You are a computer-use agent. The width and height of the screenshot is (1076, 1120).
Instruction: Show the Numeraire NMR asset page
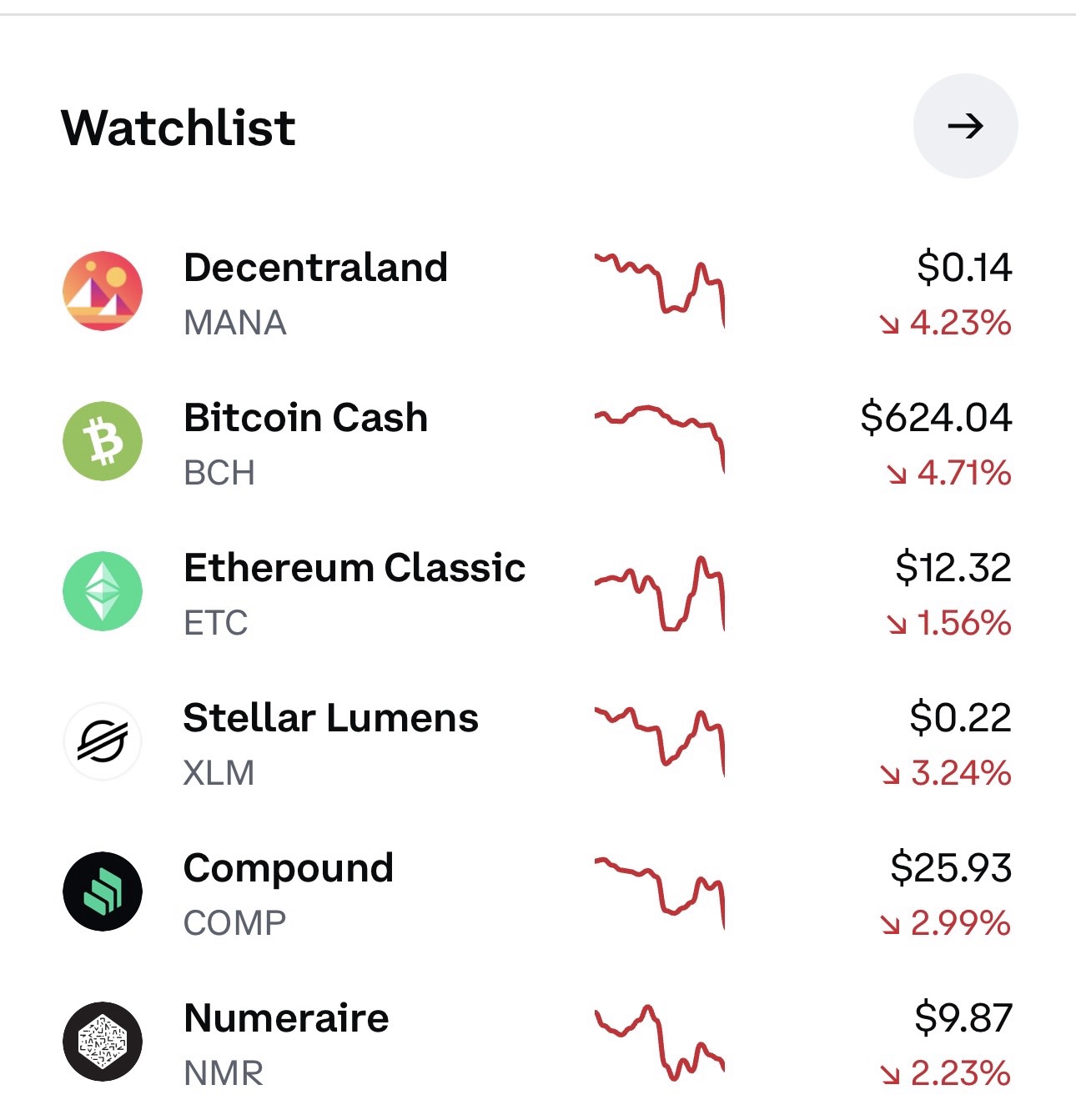[285, 1042]
